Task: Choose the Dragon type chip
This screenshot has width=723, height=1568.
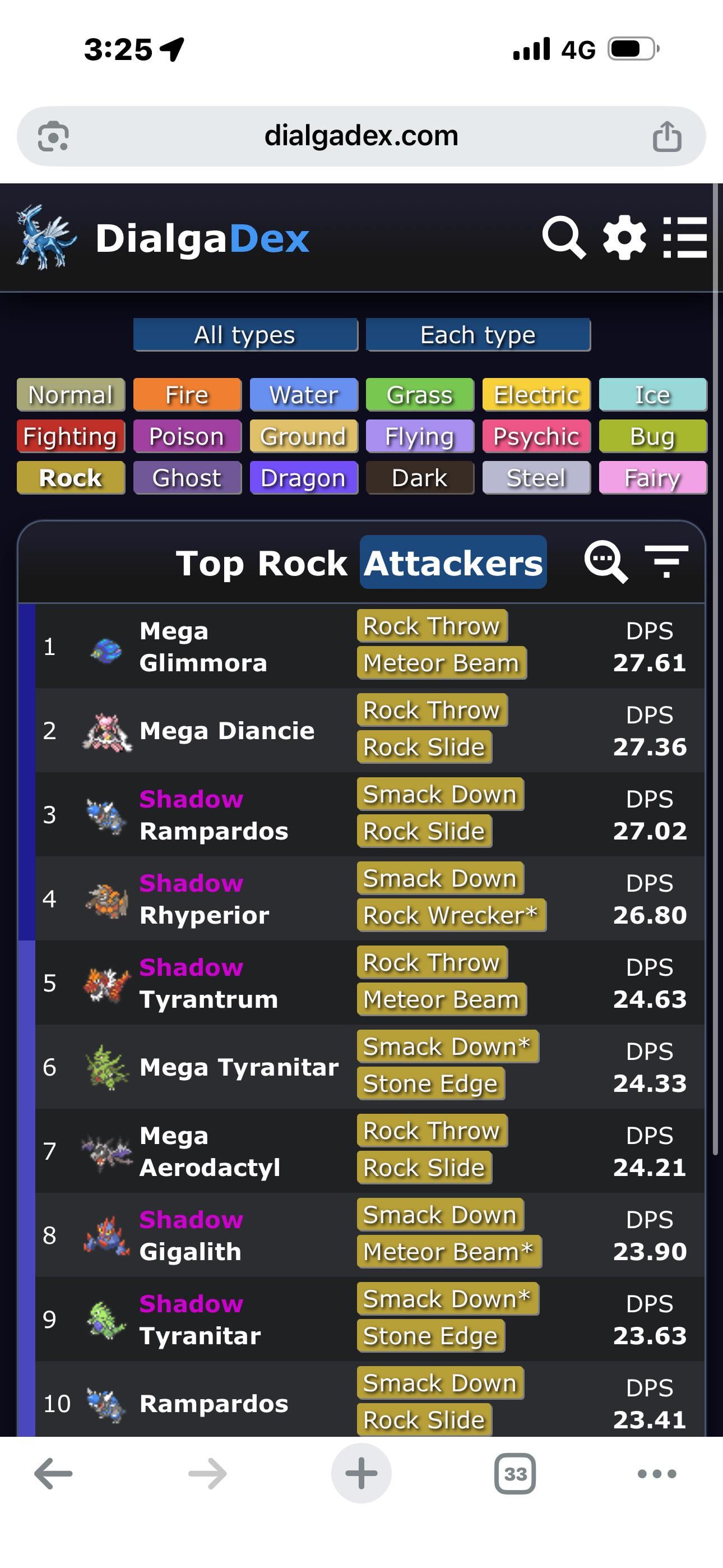Action: pos(303,478)
